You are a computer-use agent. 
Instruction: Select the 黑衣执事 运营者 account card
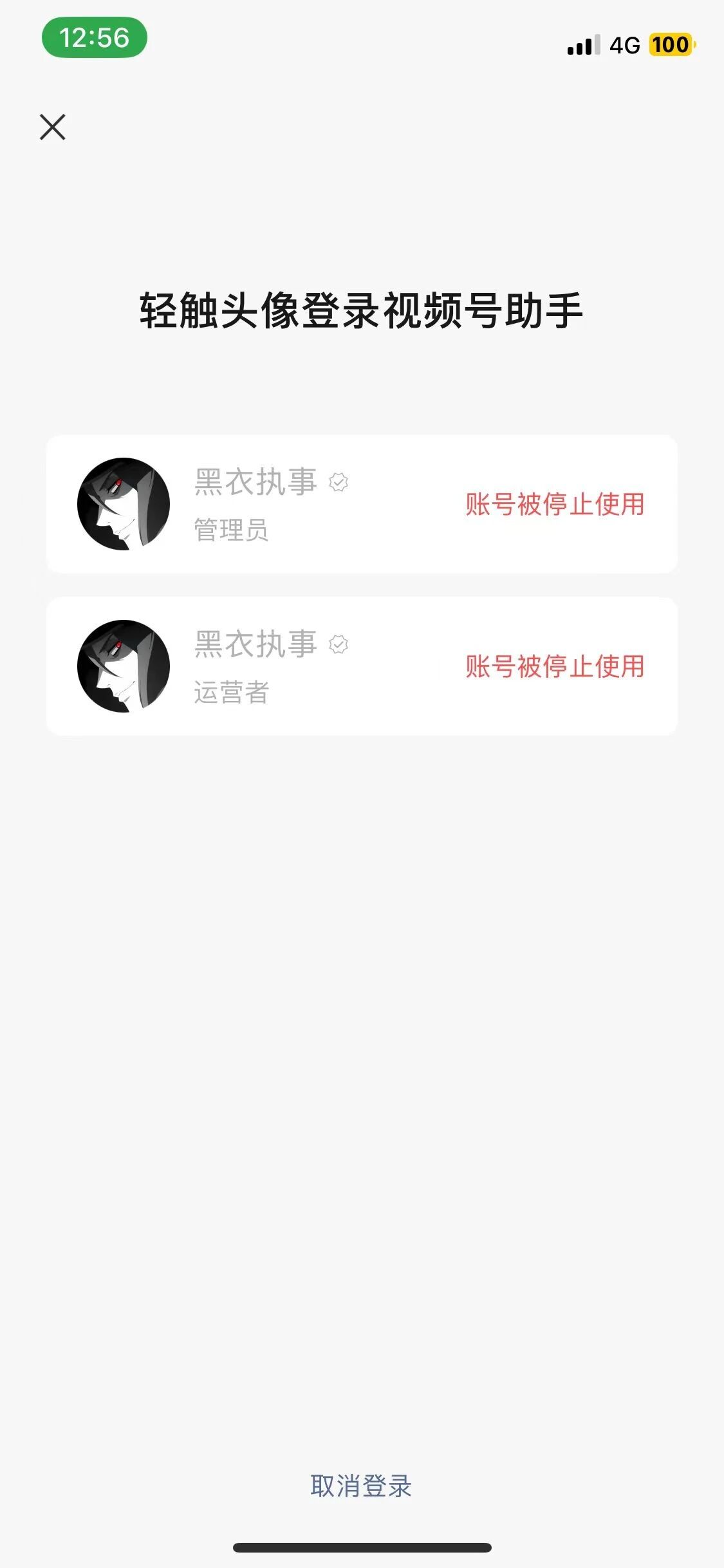tap(361, 666)
